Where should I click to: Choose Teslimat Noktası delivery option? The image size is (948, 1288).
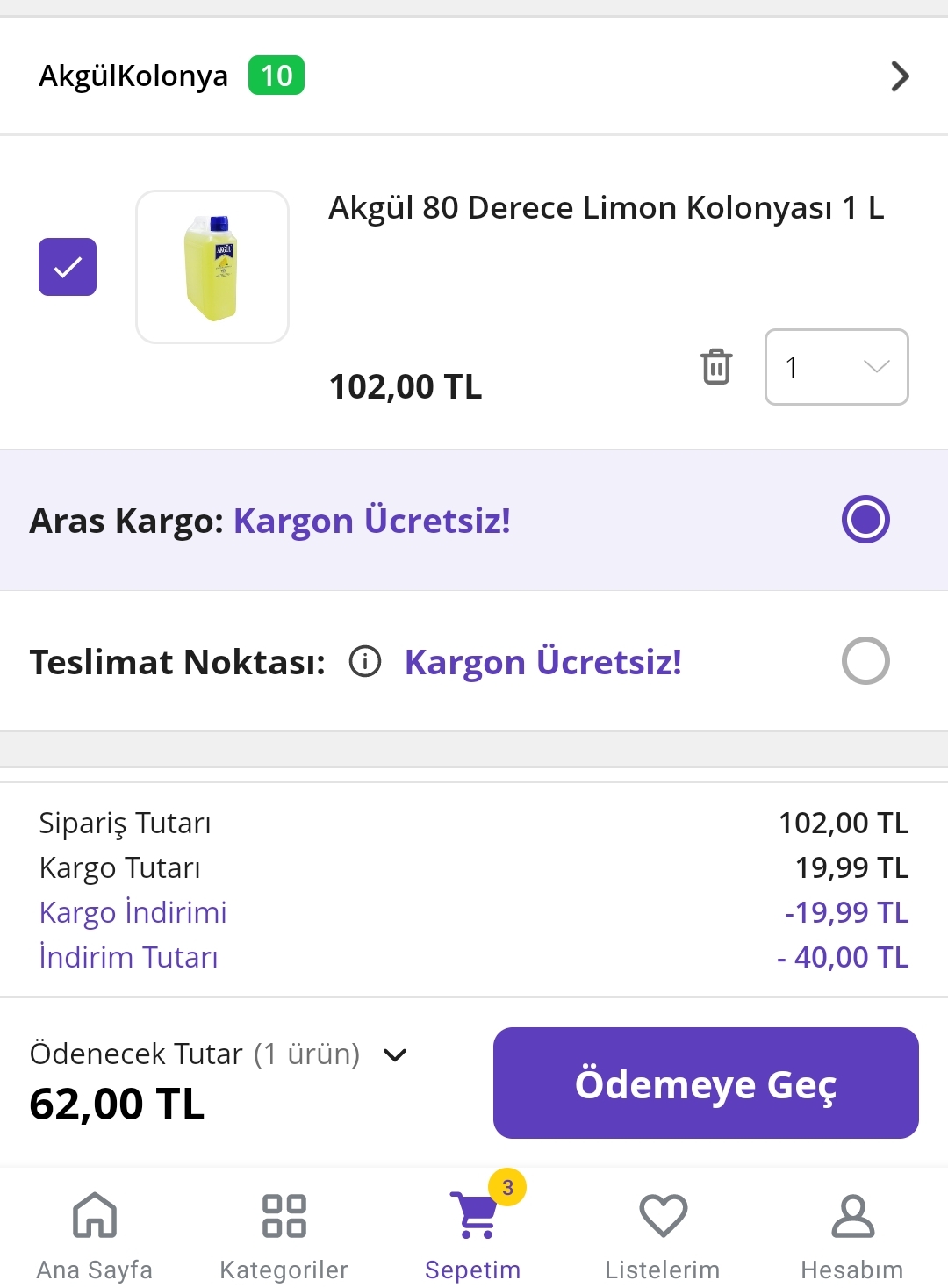point(865,661)
